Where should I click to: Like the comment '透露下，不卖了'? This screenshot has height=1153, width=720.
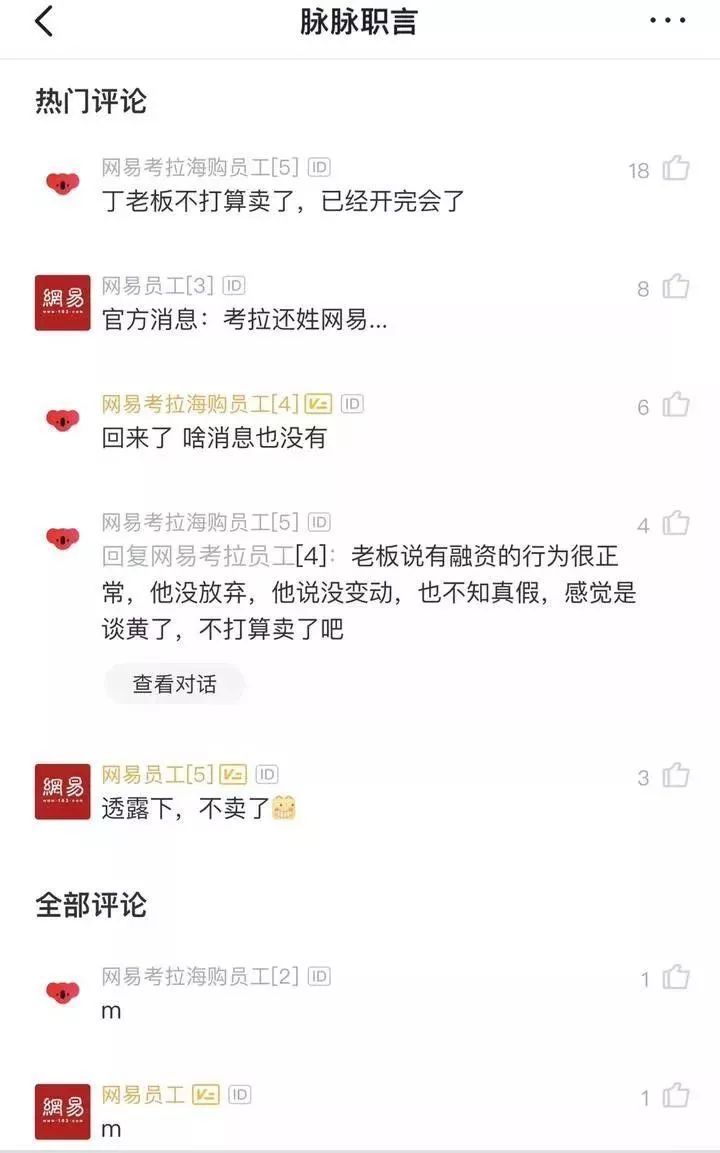[676, 775]
